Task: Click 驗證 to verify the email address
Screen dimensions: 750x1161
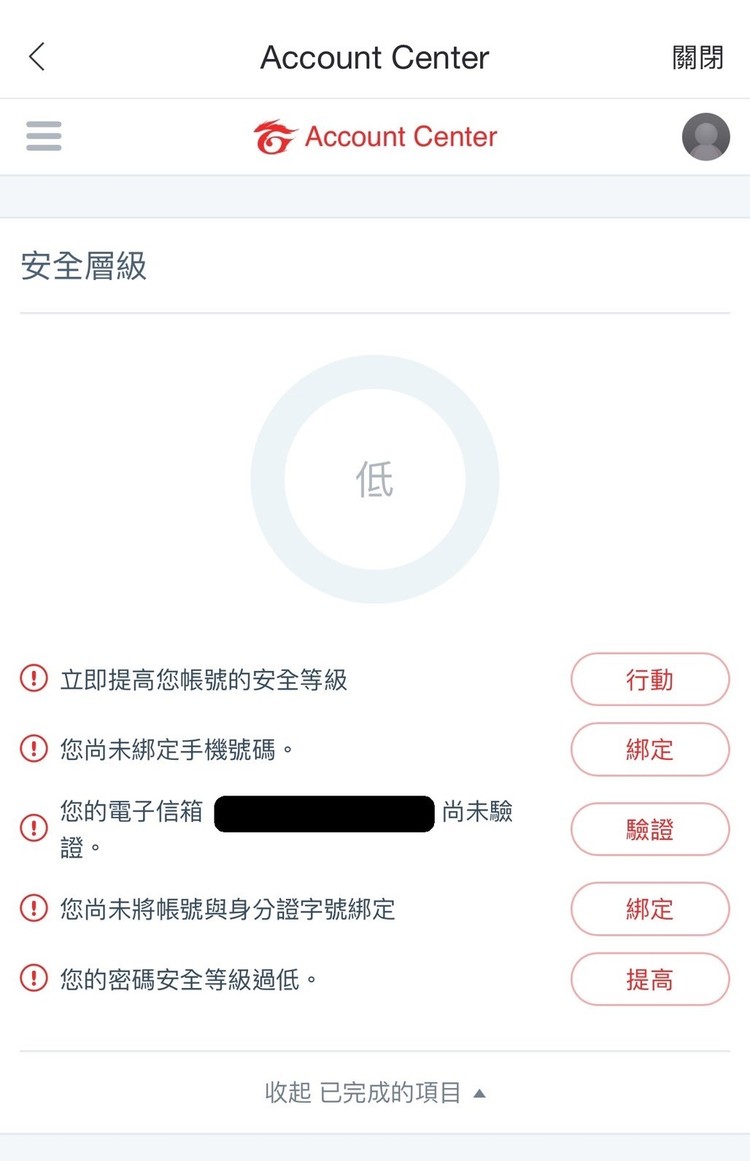Action: pyautogui.click(x=650, y=829)
